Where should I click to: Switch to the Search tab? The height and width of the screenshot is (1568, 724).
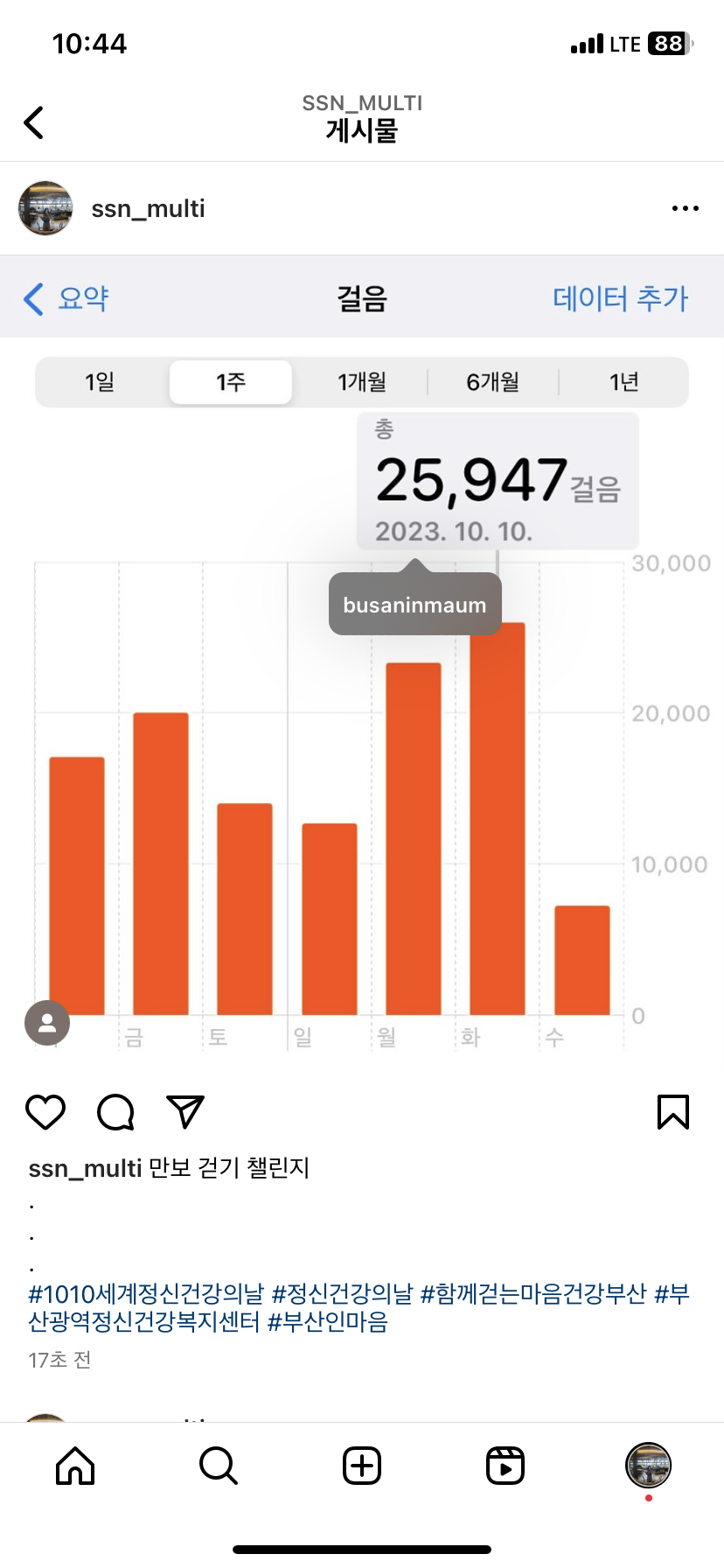[x=218, y=1466]
